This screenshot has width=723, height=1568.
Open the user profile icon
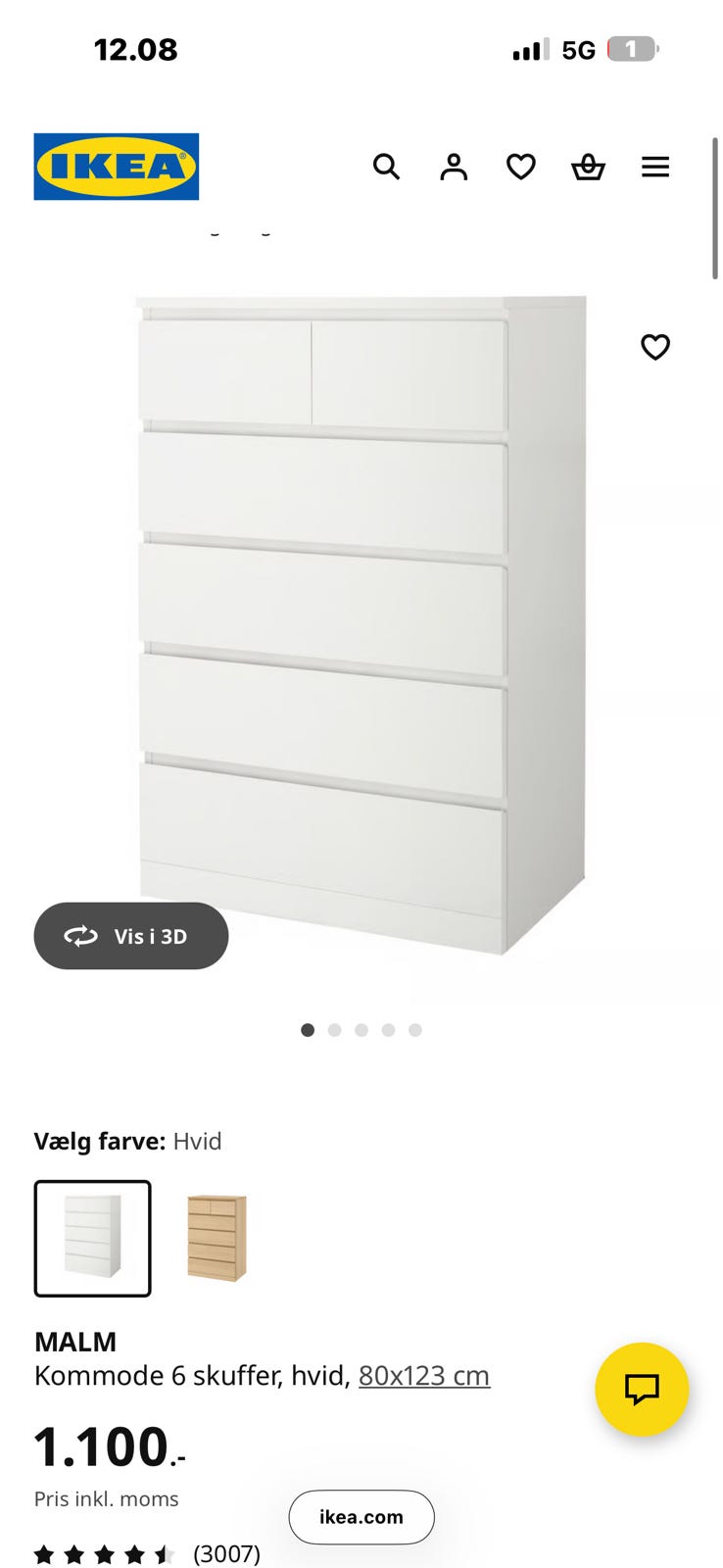(x=454, y=167)
